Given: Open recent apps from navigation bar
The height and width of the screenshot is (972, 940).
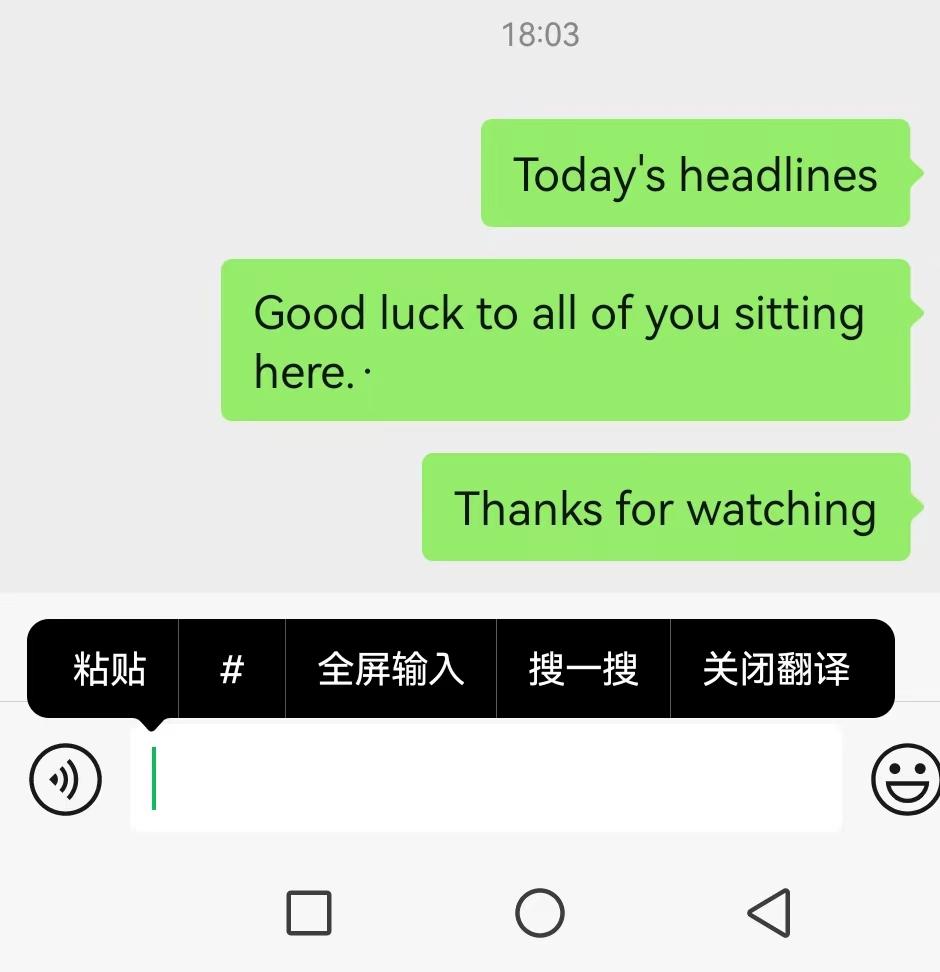Looking at the screenshot, I should [309, 912].
